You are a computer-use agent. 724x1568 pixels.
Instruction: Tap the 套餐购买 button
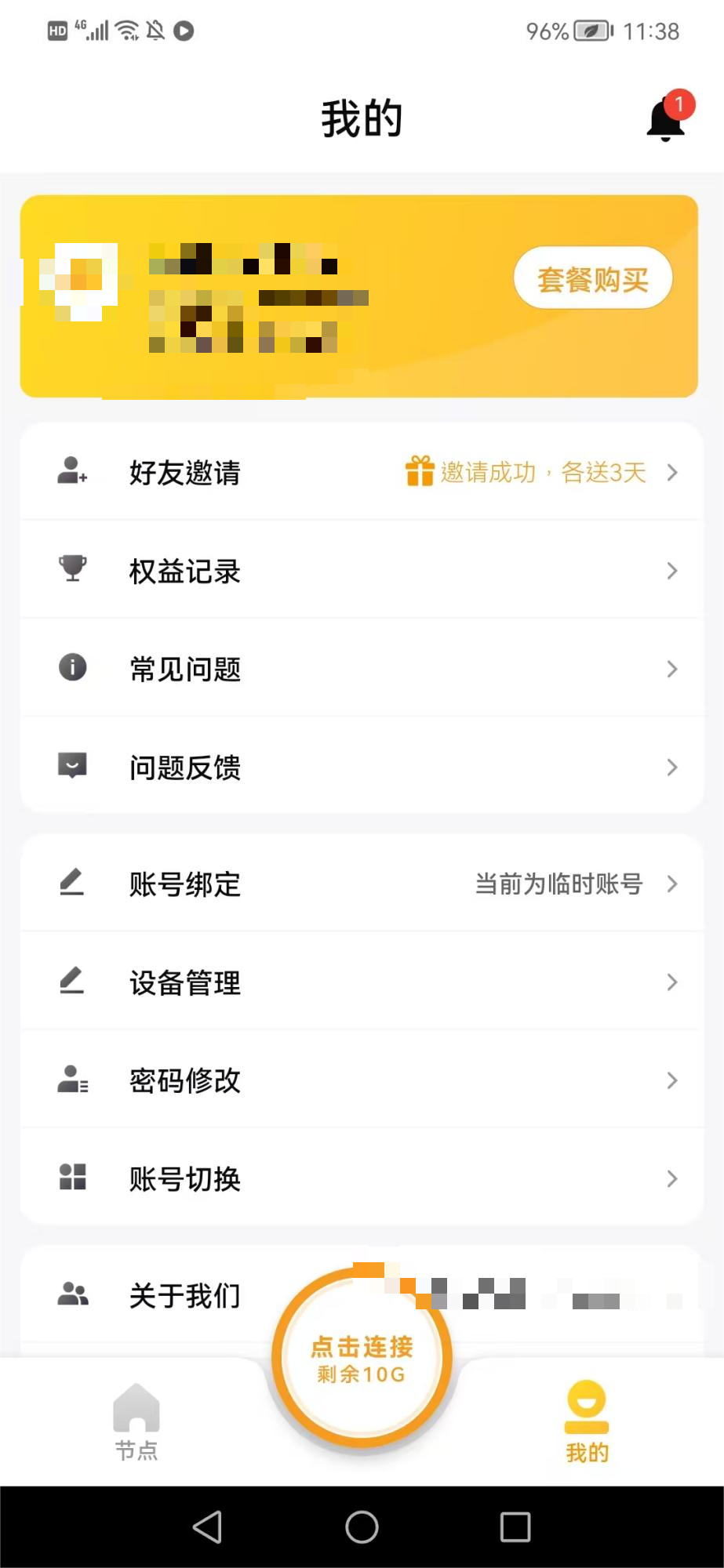[x=593, y=279]
